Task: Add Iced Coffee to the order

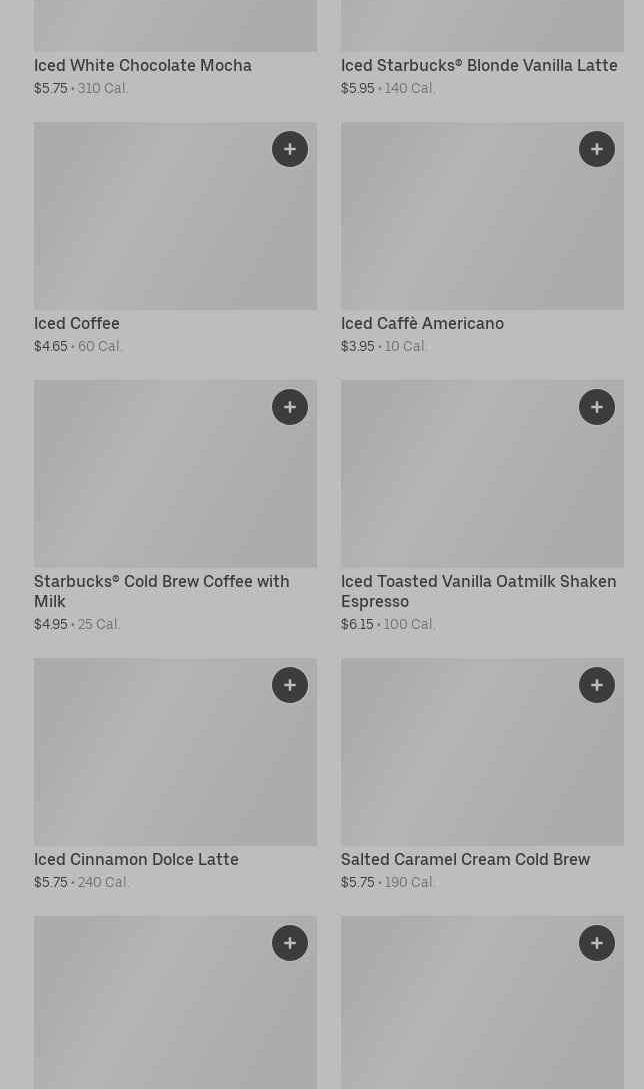Action: [x=290, y=149]
